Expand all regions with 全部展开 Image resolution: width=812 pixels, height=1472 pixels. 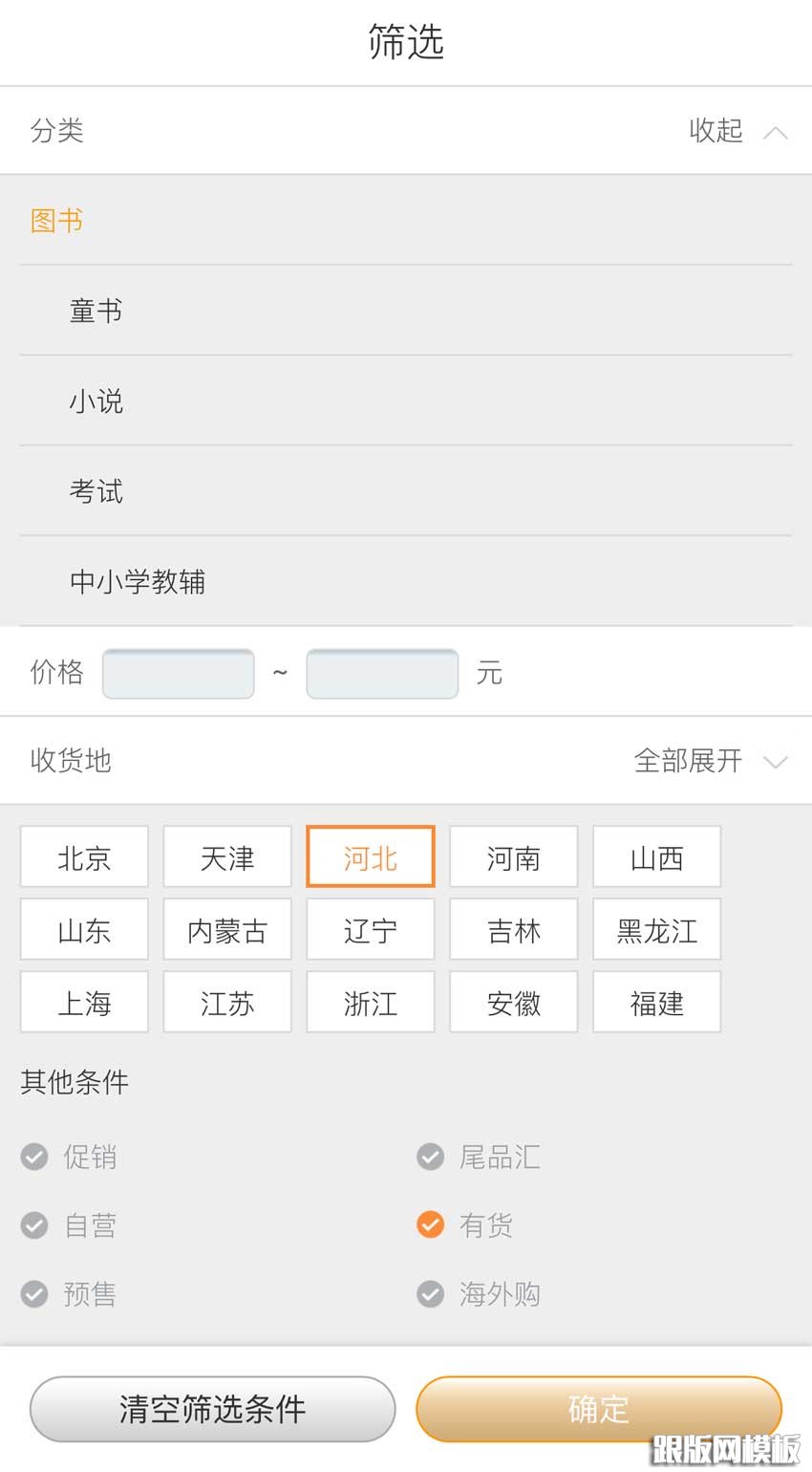711,761
